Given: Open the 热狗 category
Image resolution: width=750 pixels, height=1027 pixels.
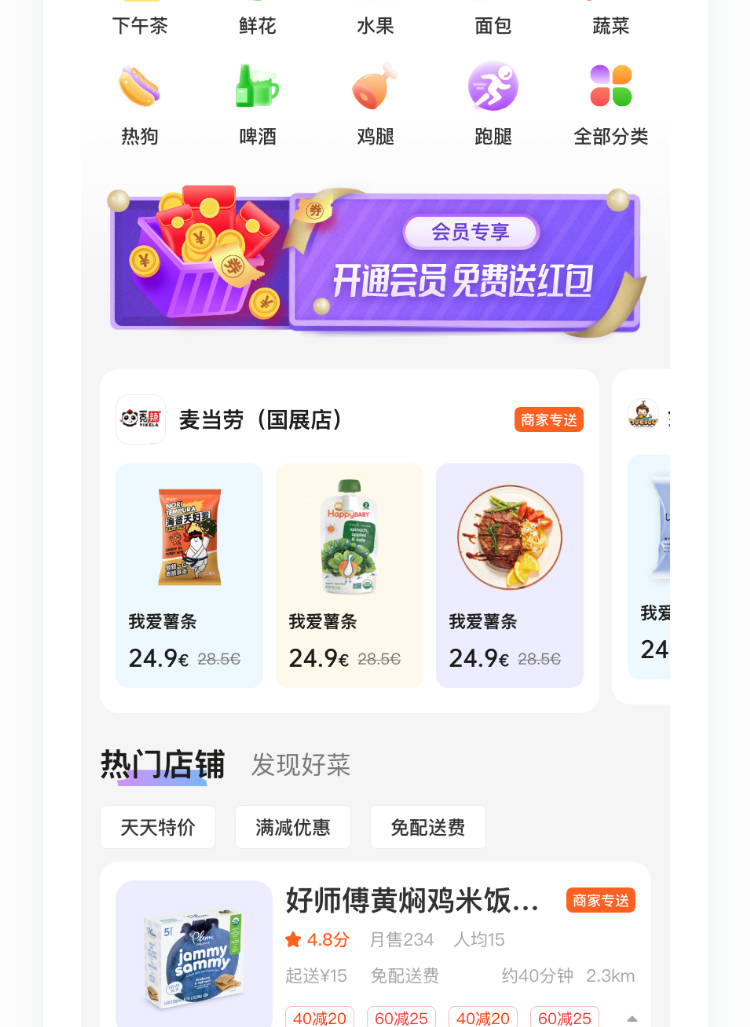Looking at the screenshot, I should pyautogui.click(x=140, y=105).
